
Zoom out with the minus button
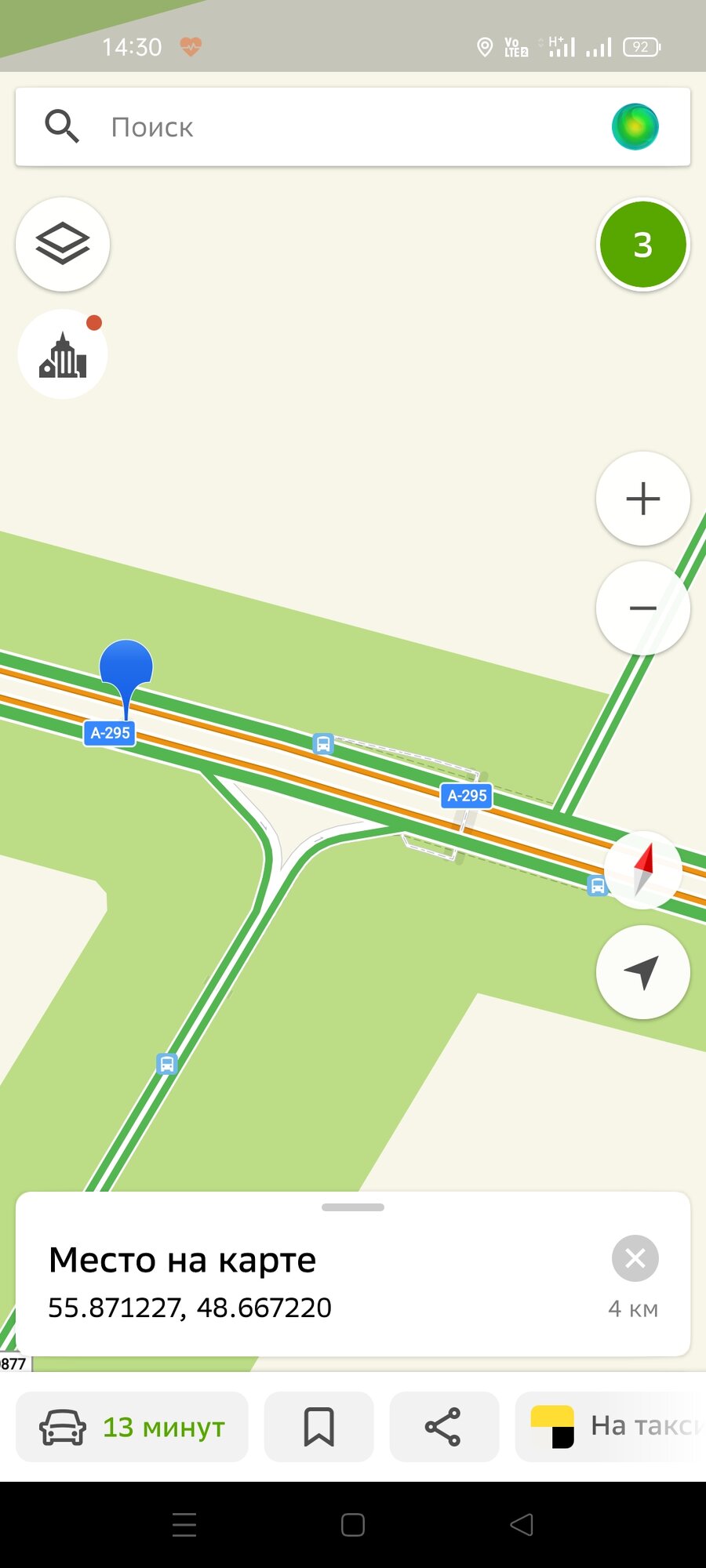[x=643, y=608]
